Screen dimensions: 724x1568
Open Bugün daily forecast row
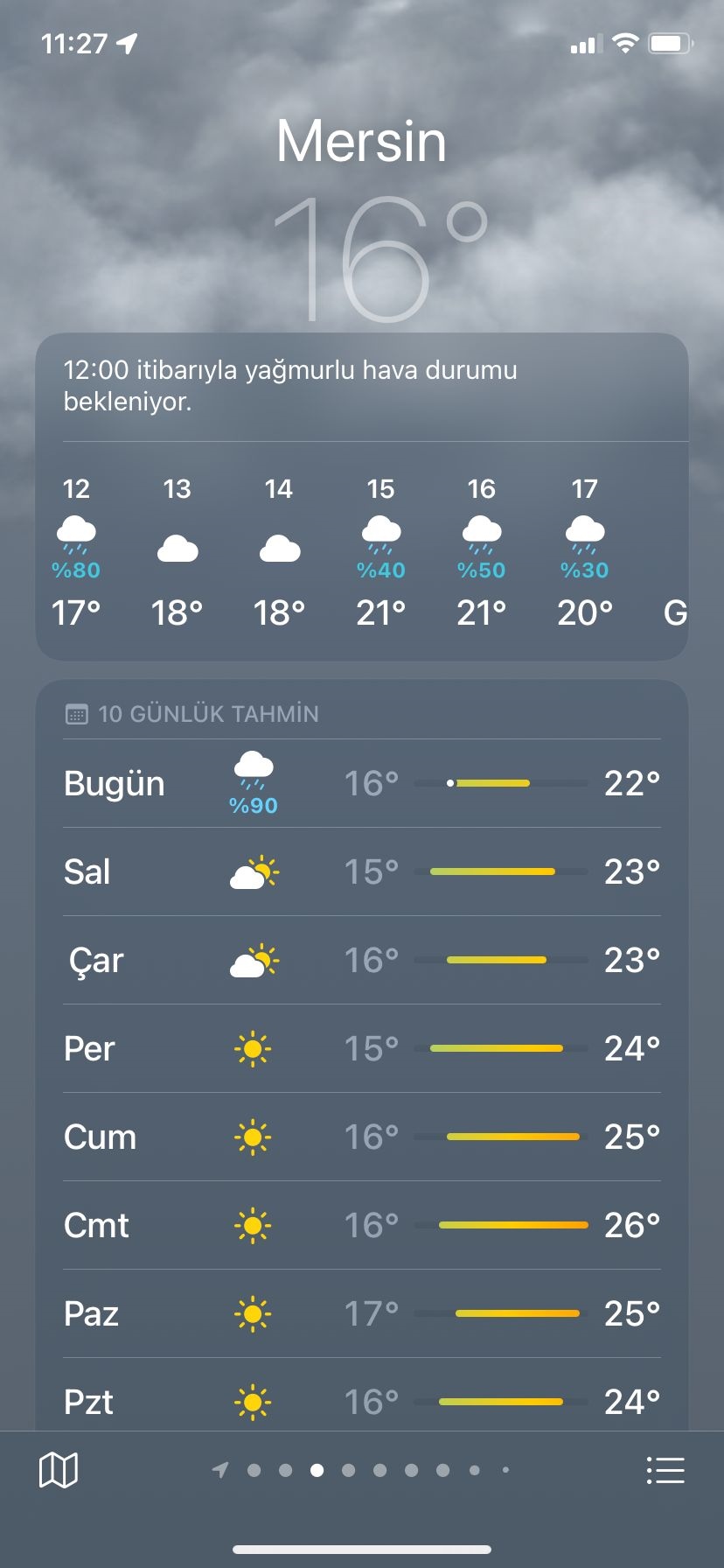pos(362,784)
